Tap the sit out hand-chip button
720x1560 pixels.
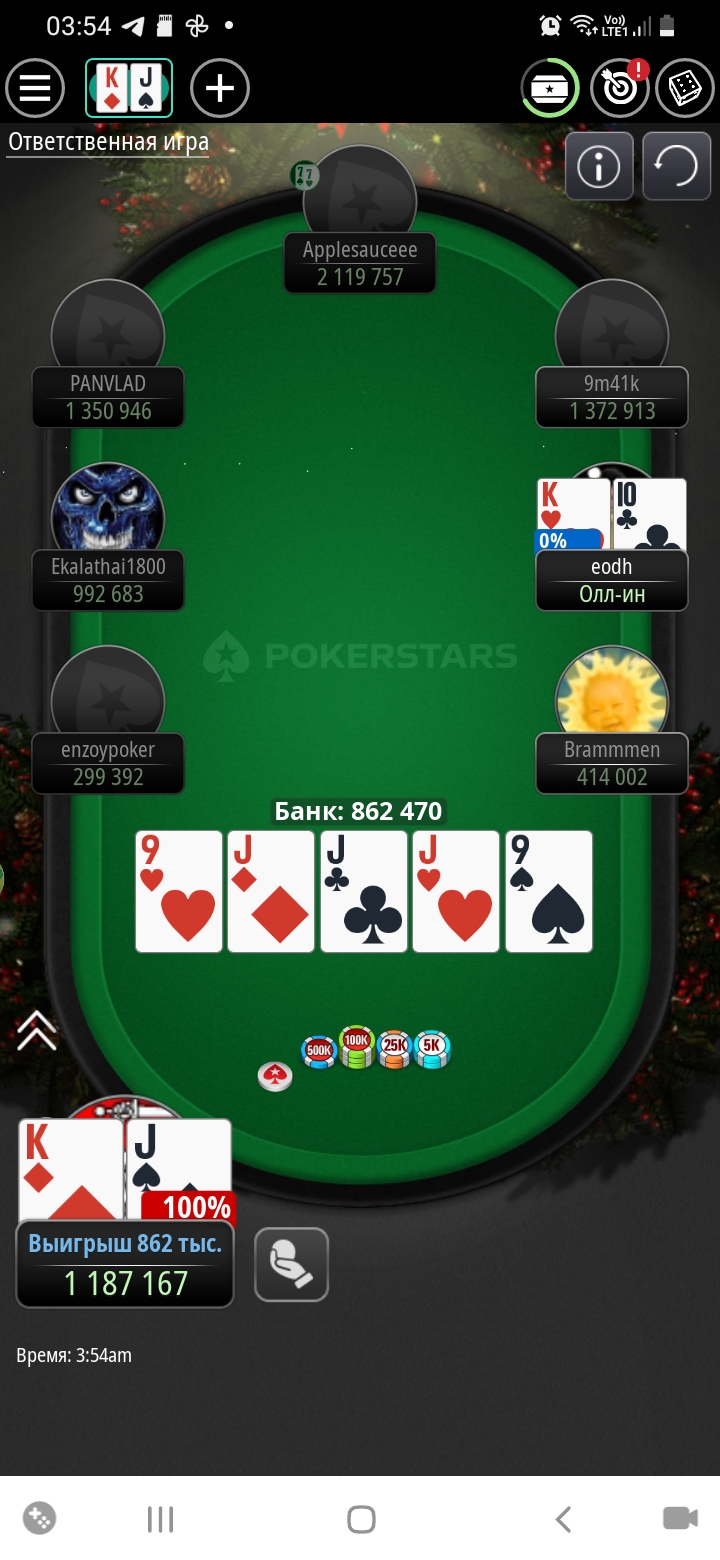coord(292,1264)
